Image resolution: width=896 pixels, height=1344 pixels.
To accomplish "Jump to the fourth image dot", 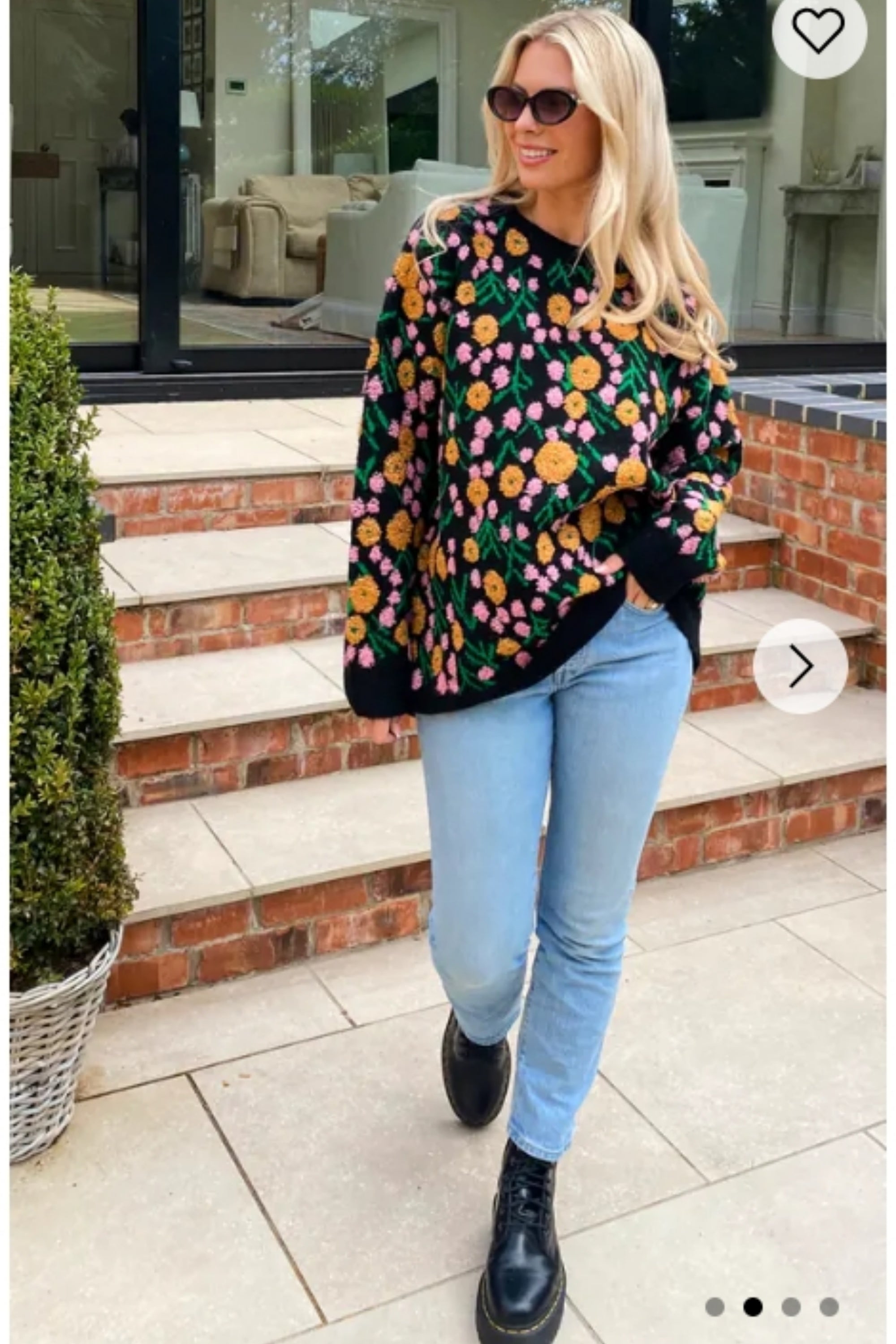I will pos(829,1307).
